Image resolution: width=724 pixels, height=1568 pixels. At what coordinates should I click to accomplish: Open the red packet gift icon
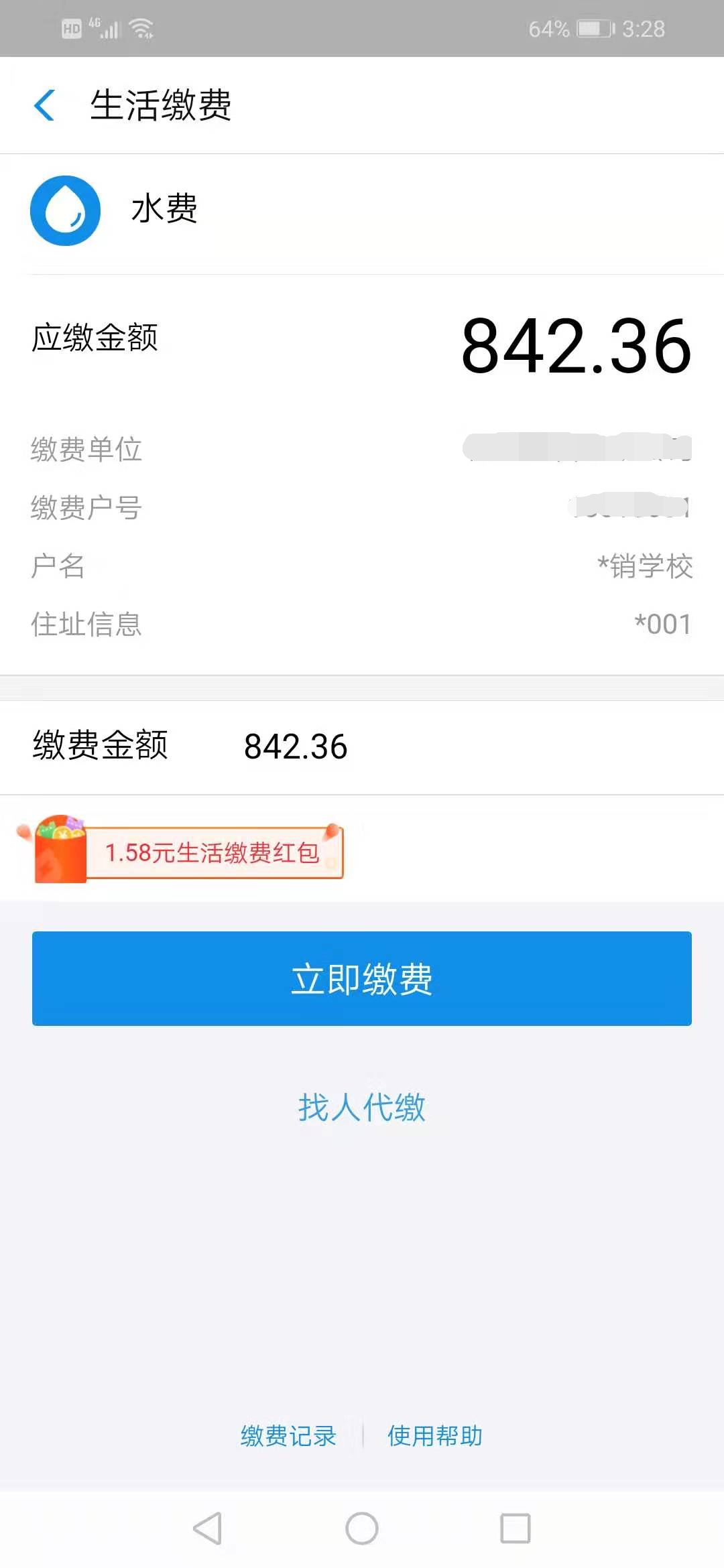coord(60,850)
